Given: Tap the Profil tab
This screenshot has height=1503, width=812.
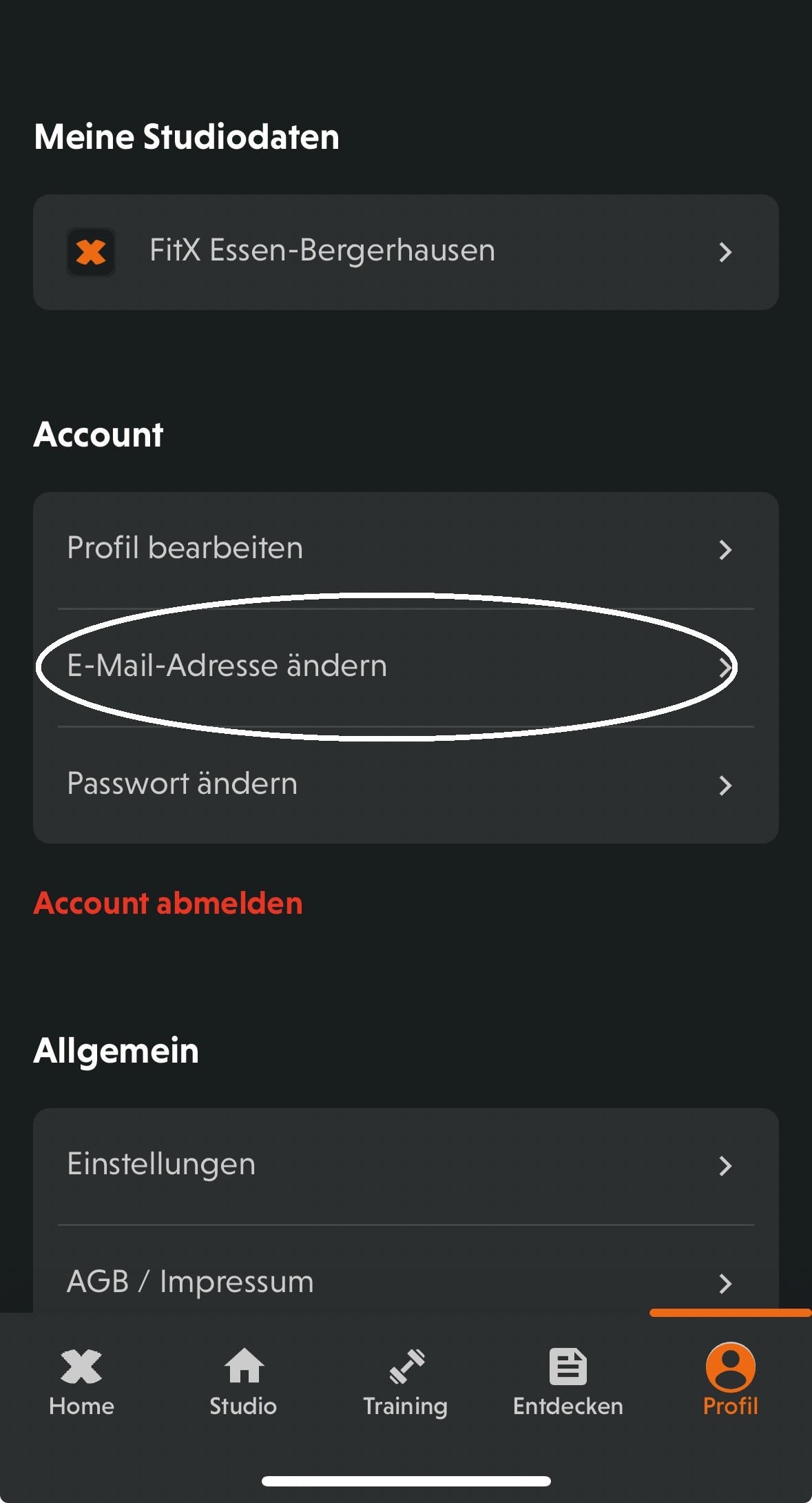Looking at the screenshot, I should pyautogui.click(x=730, y=1382).
